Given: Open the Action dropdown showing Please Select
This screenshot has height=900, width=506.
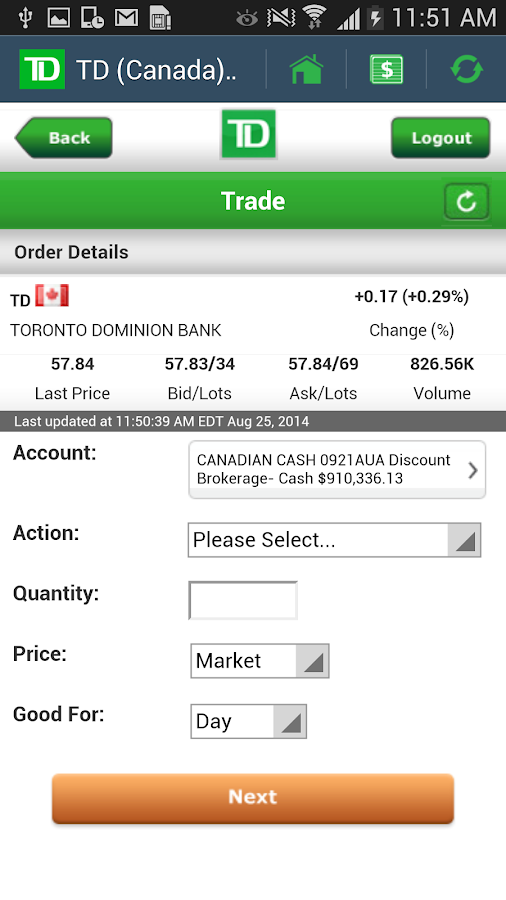Looking at the screenshot, I should [x=334, y=540].
